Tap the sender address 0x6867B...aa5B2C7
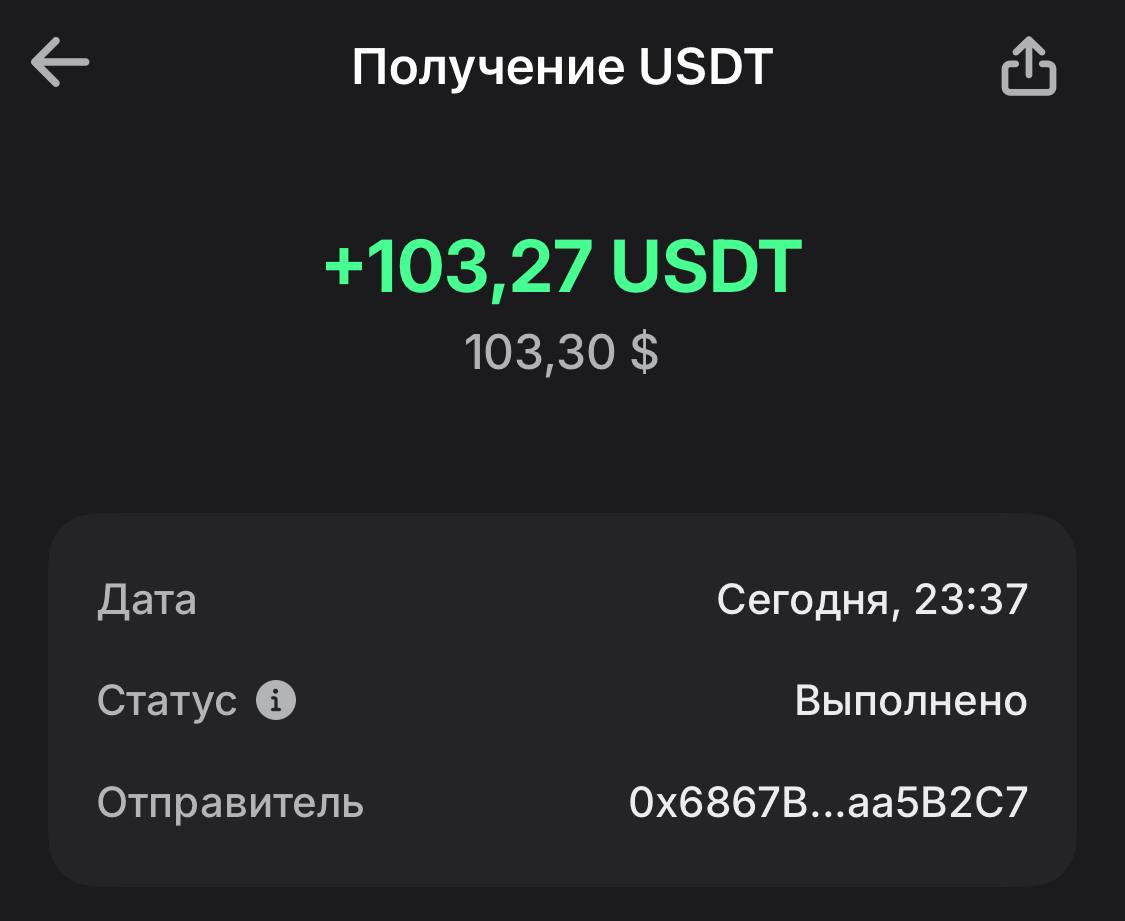This screenshot has width=1125, height=921. (x=828, y=802)
